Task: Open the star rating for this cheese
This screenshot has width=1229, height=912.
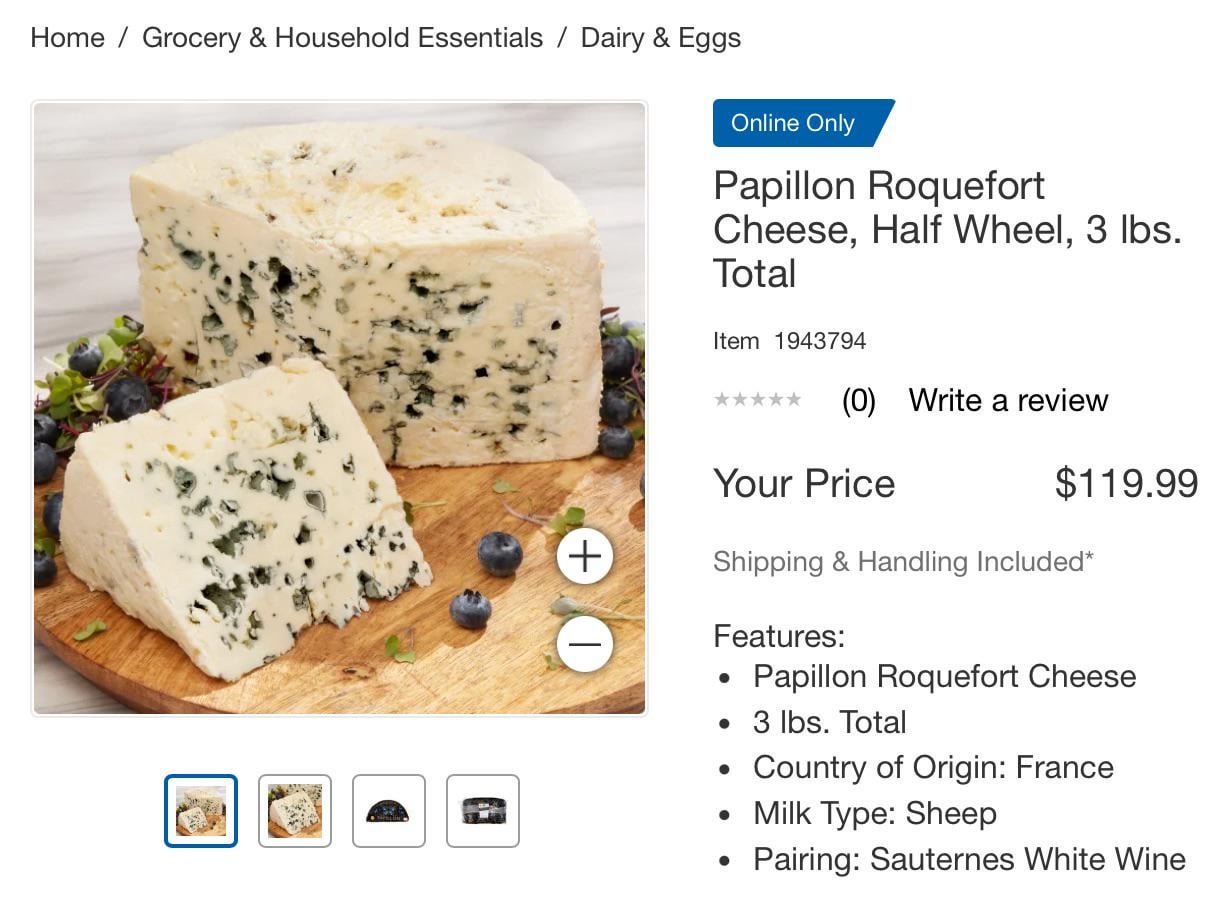Action: coord(758,401)
